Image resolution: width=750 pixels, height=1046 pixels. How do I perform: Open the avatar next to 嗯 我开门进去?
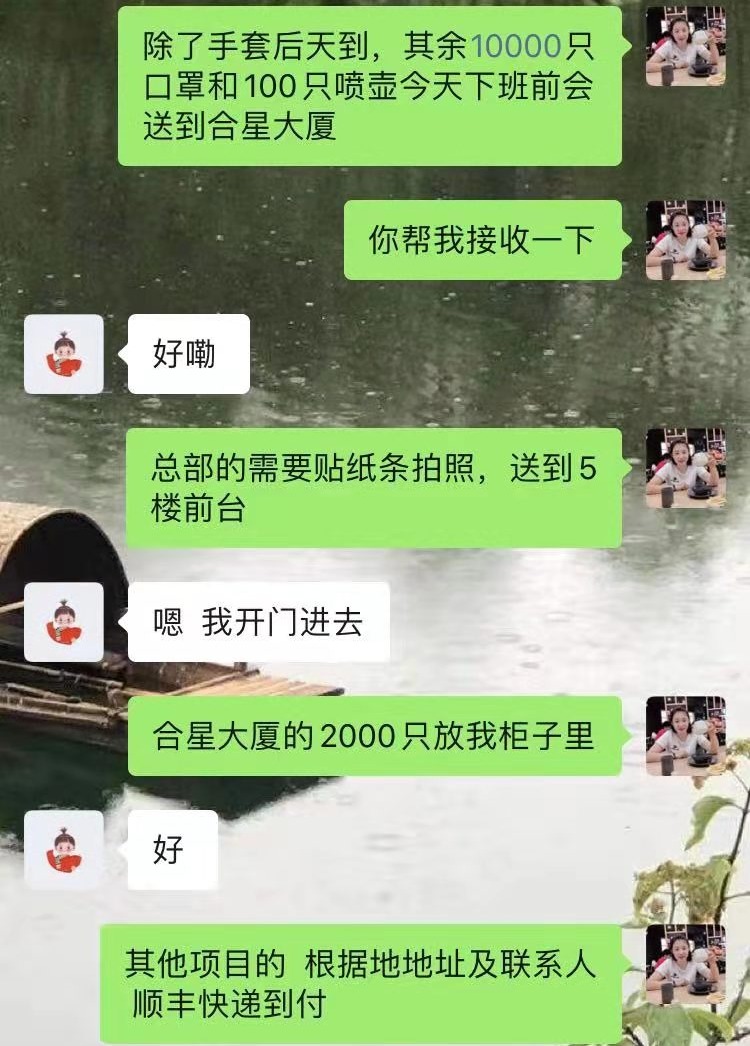click(64, 622)
